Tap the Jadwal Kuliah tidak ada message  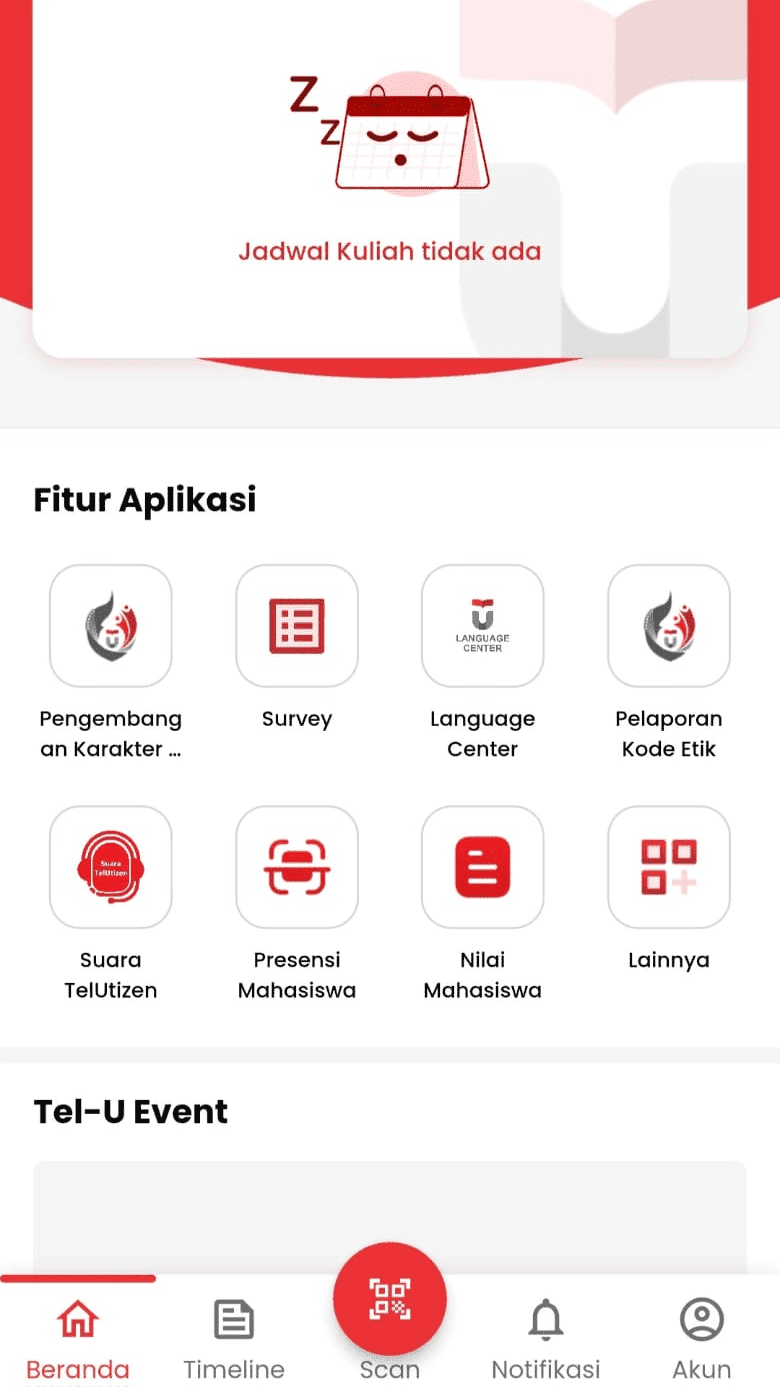tap(389, 251)
